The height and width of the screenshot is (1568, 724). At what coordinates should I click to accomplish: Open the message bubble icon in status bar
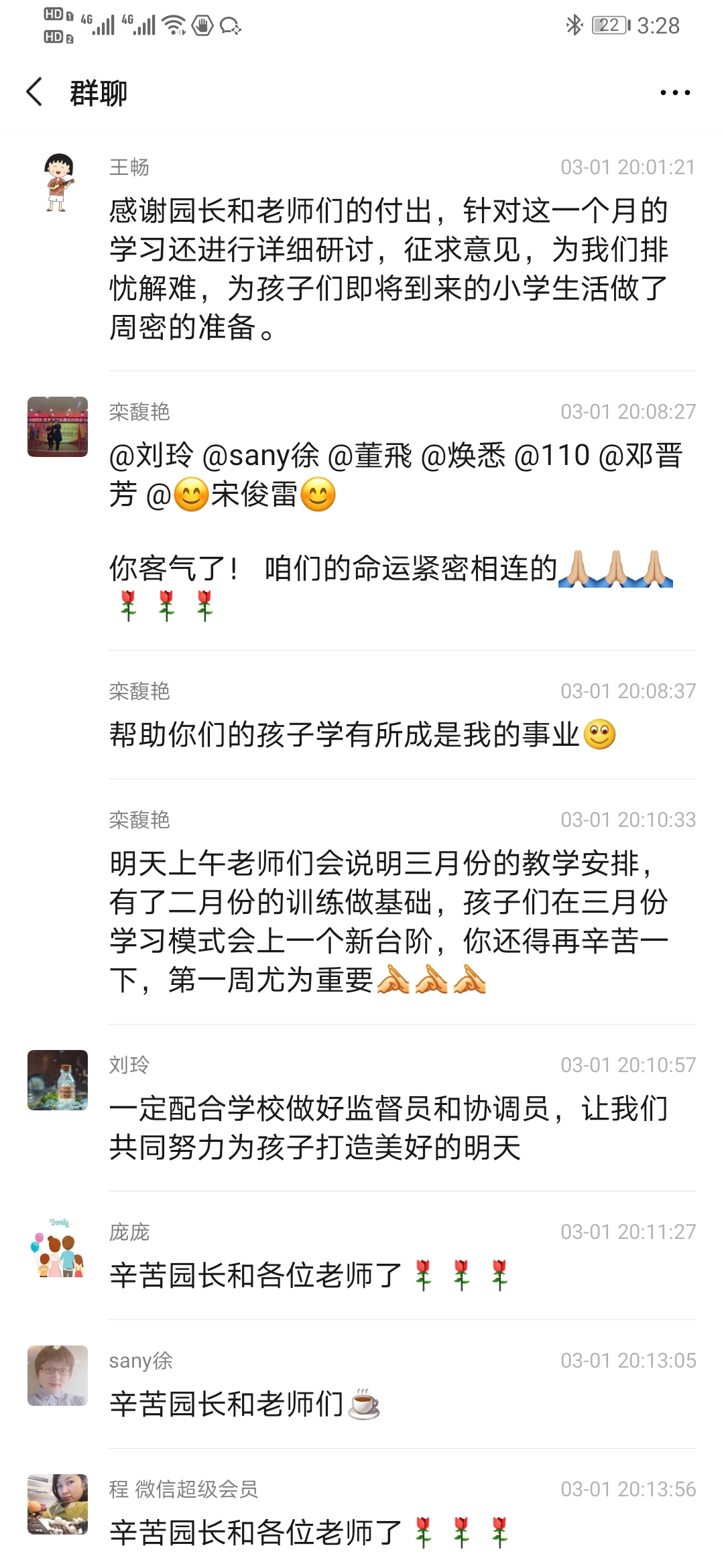230,27
